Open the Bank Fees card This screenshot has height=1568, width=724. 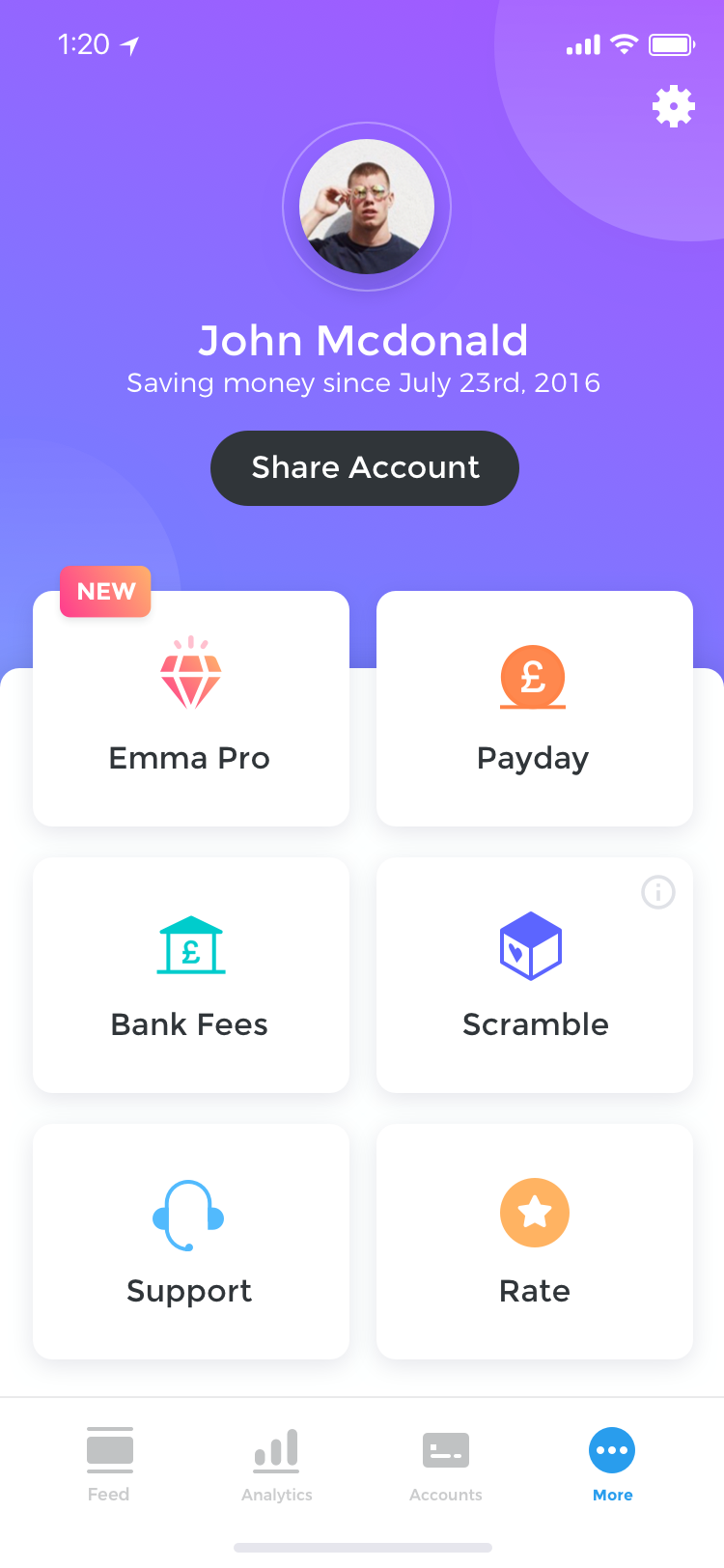click(x=191, y=975)
